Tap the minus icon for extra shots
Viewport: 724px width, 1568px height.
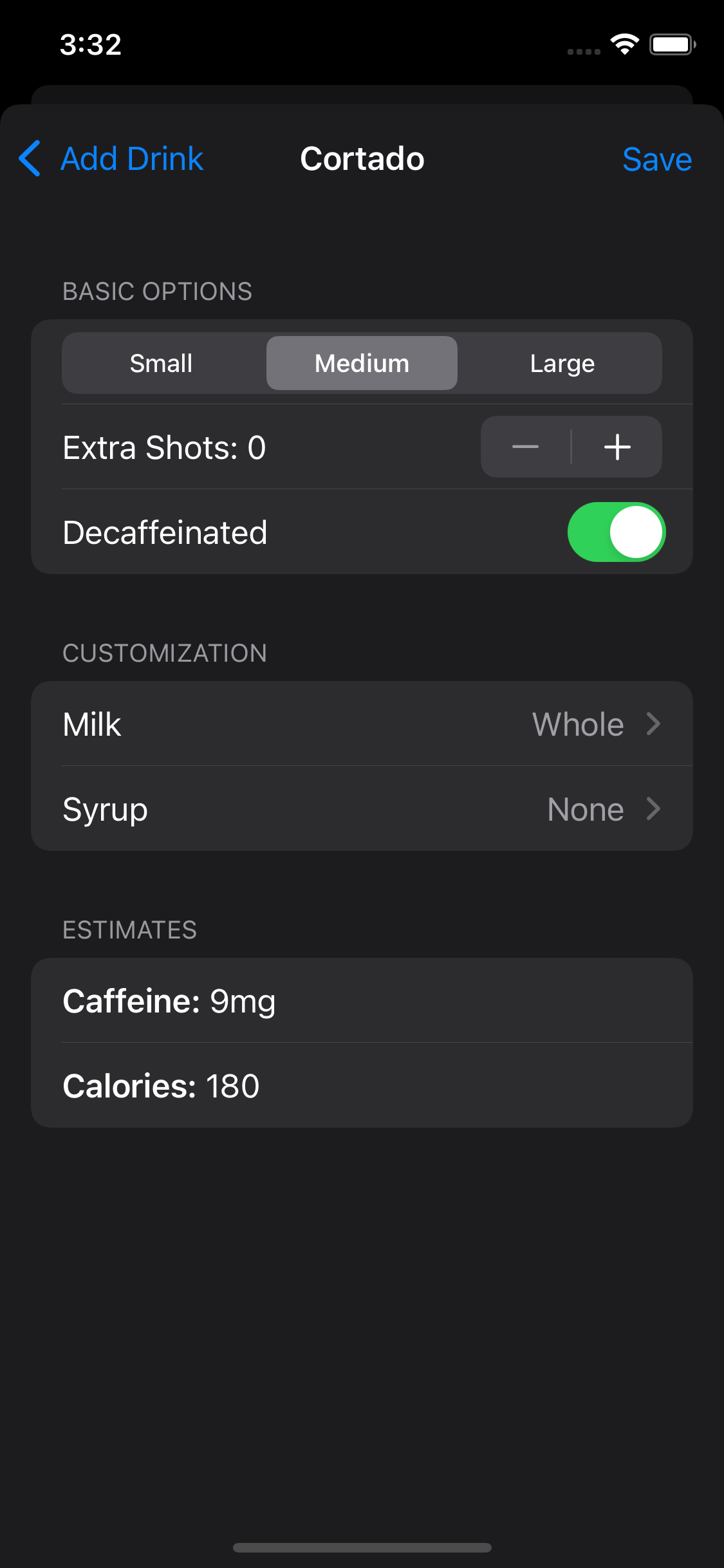[526, 447]
